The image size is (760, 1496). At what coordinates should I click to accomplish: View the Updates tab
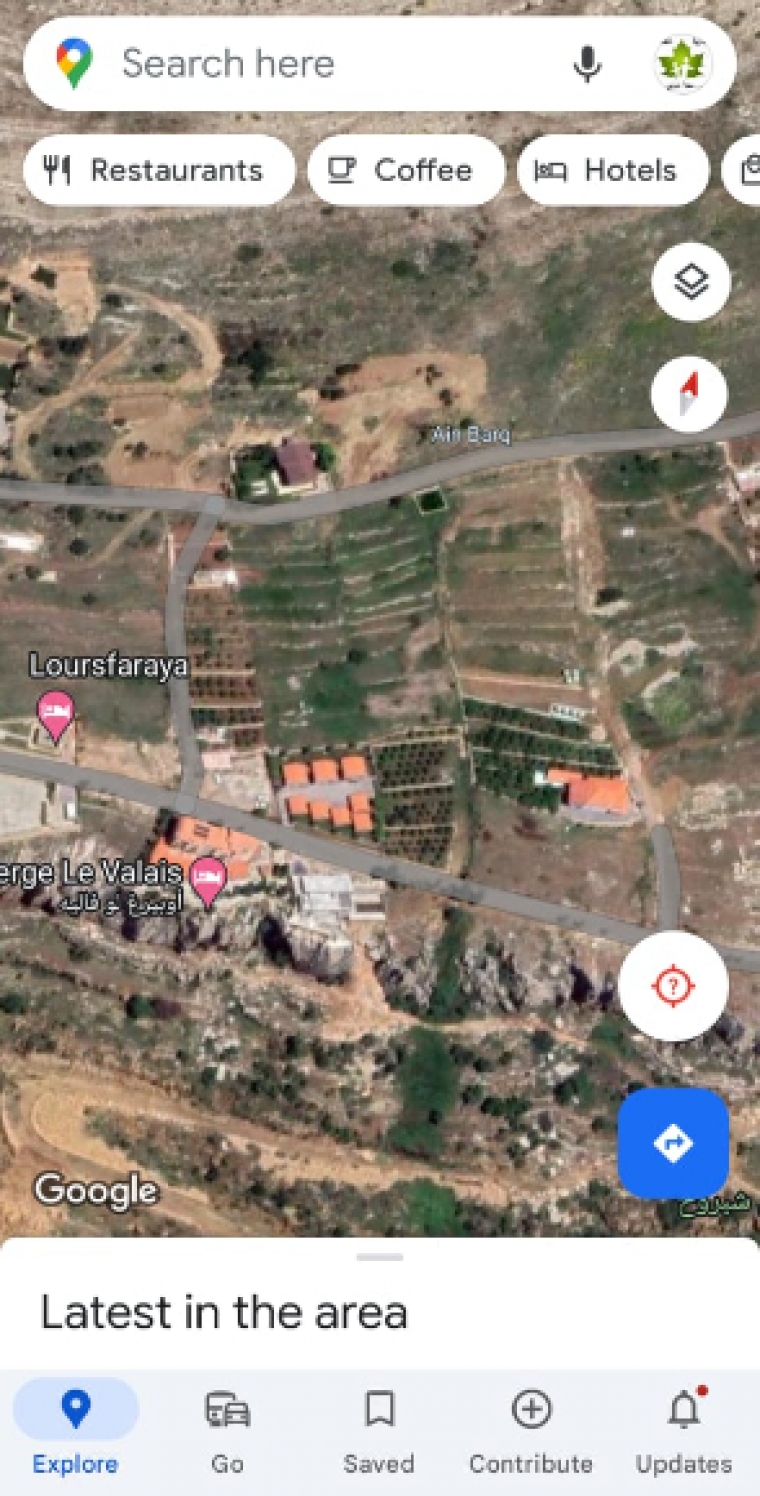(x=684, y=1433)
